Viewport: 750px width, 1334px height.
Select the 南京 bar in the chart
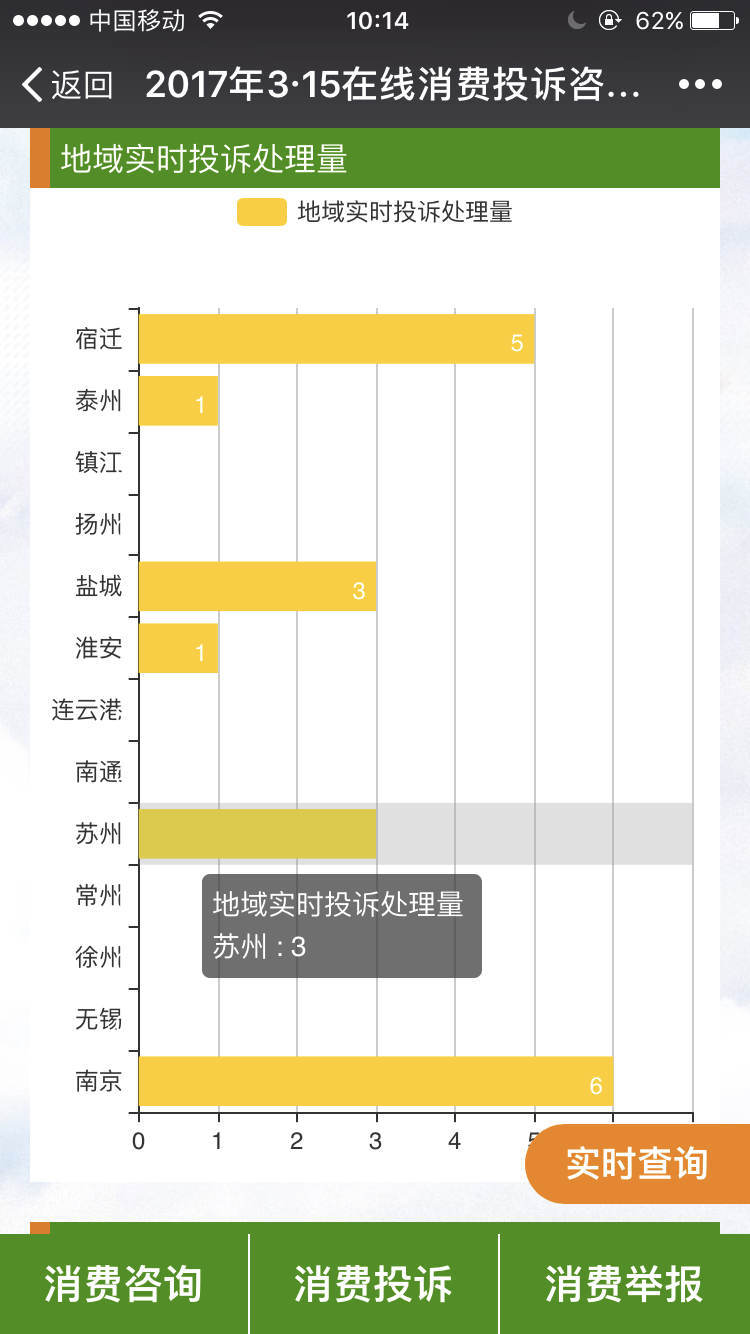tap(375, 1081)
